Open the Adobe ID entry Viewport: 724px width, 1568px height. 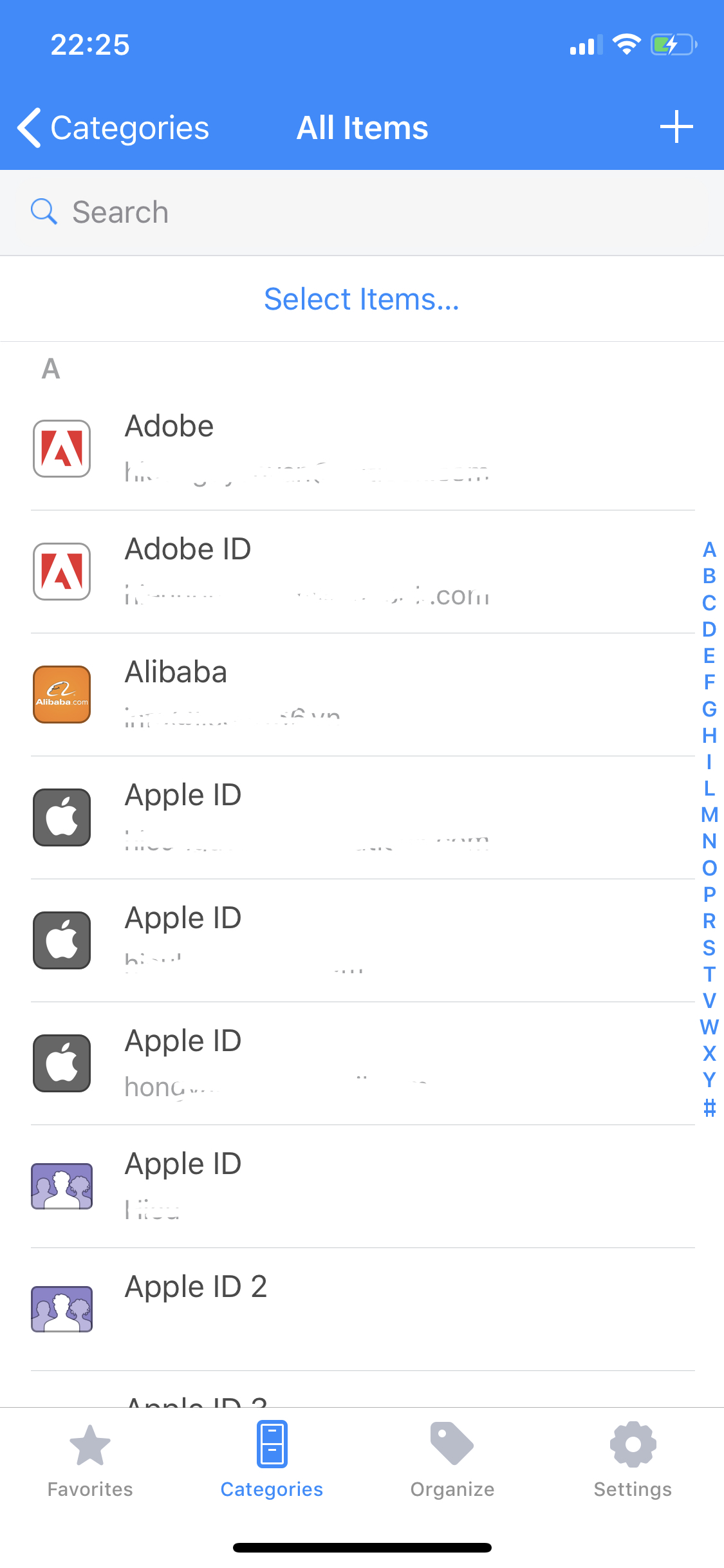(360, 572)
